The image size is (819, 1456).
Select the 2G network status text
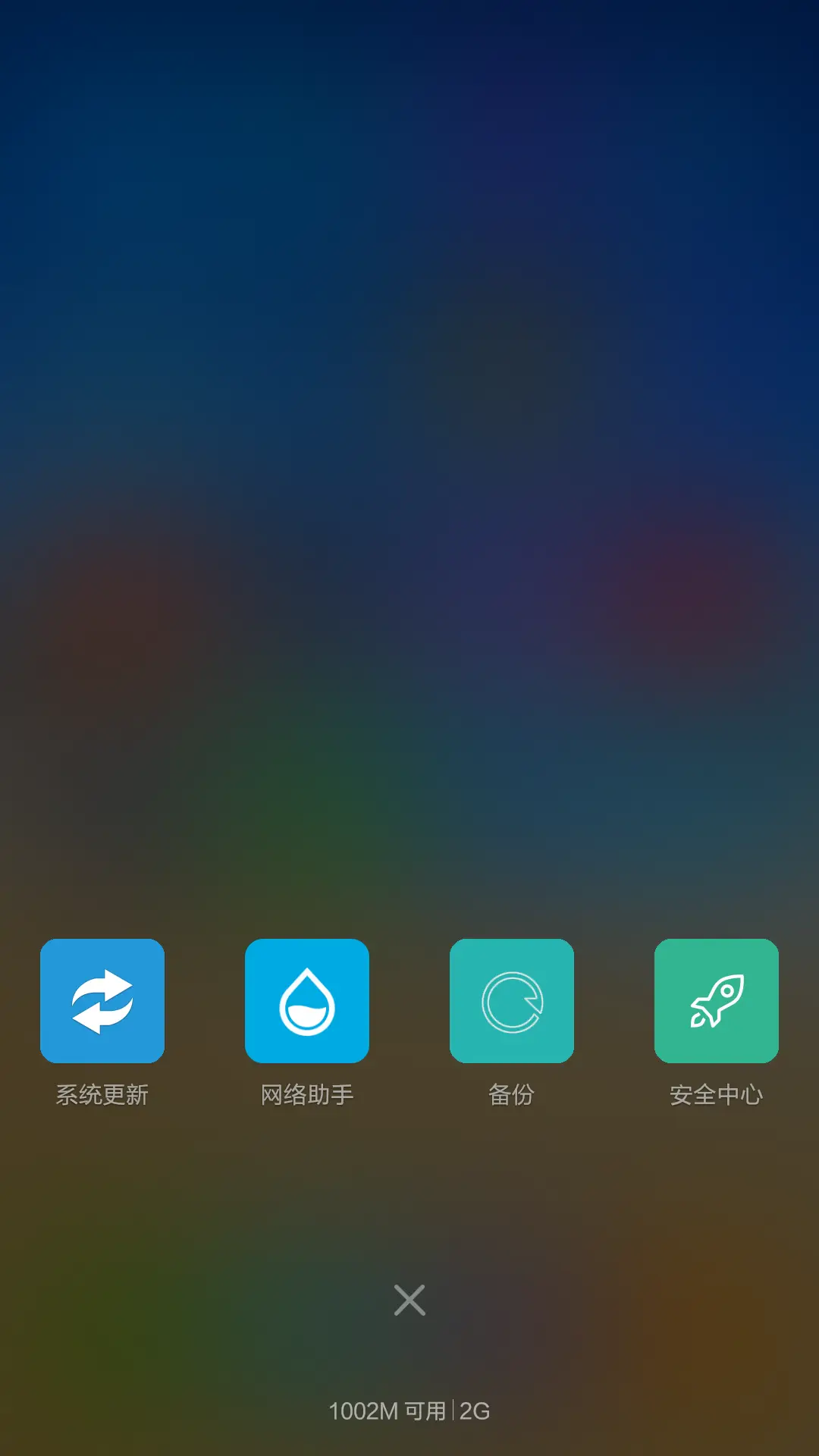[473, 1411]
